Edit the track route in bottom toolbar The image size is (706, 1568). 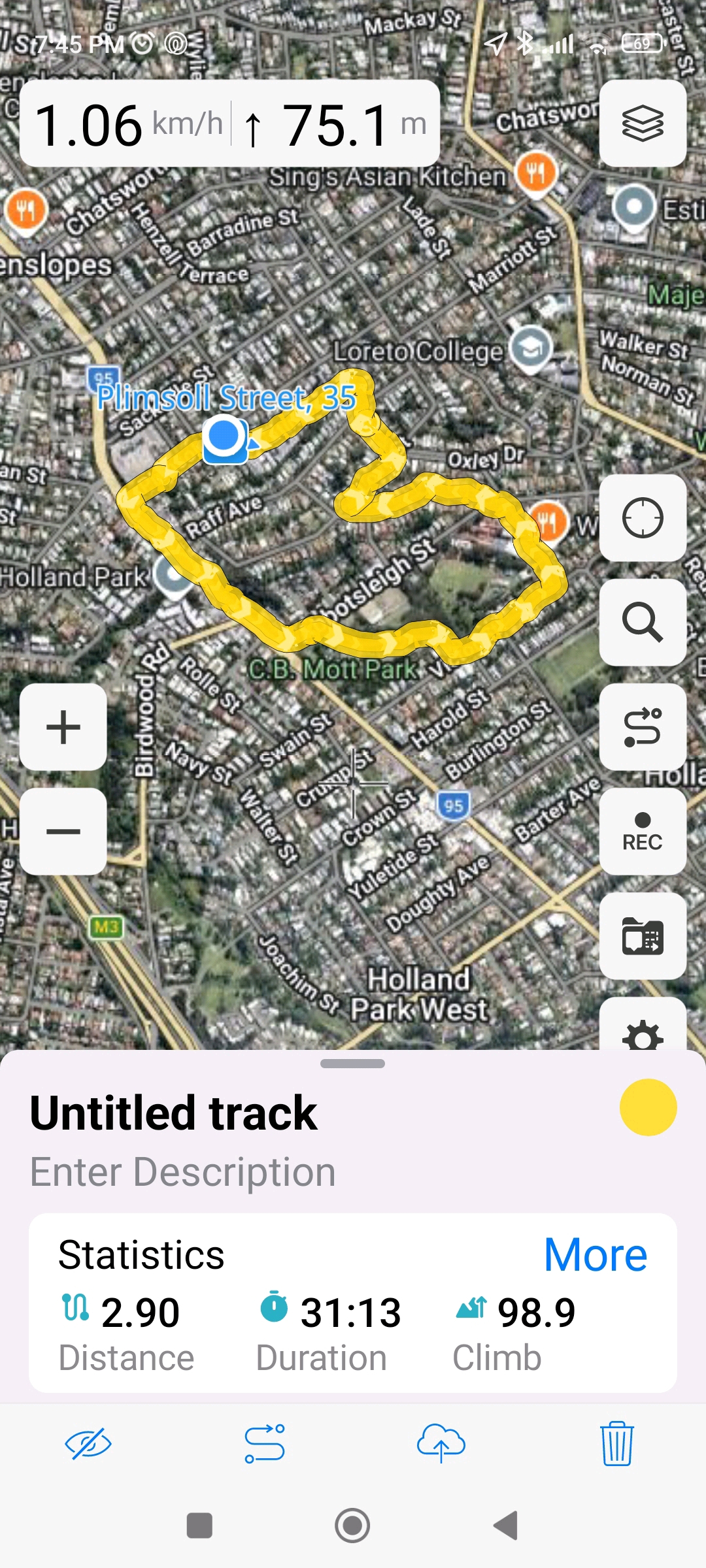(x=265, y=1444)
